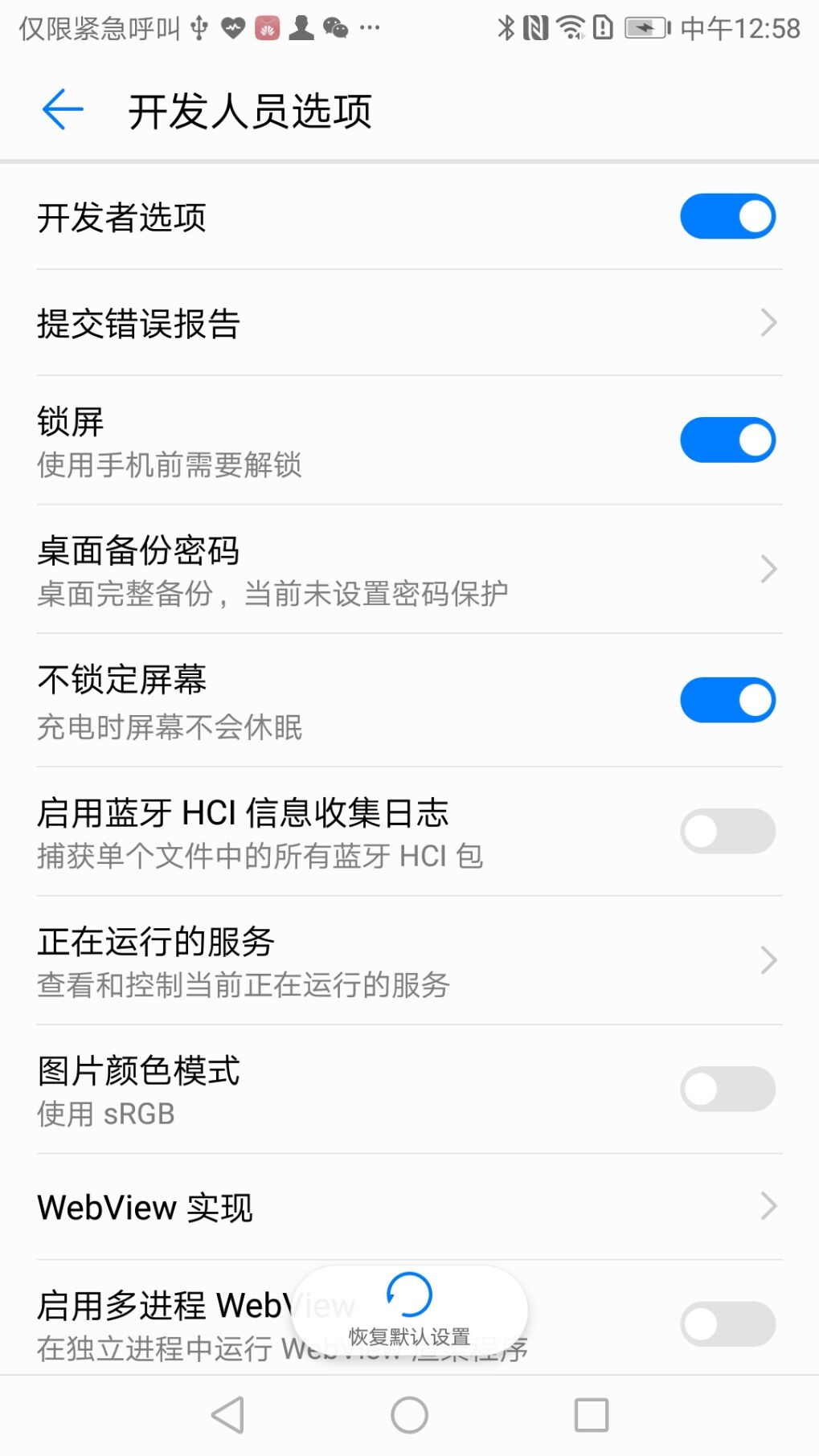Tap the Bluetooth status icon
Image resolution: width=819 pixels, height=1456 pixels.
click(x=507, y=27)
